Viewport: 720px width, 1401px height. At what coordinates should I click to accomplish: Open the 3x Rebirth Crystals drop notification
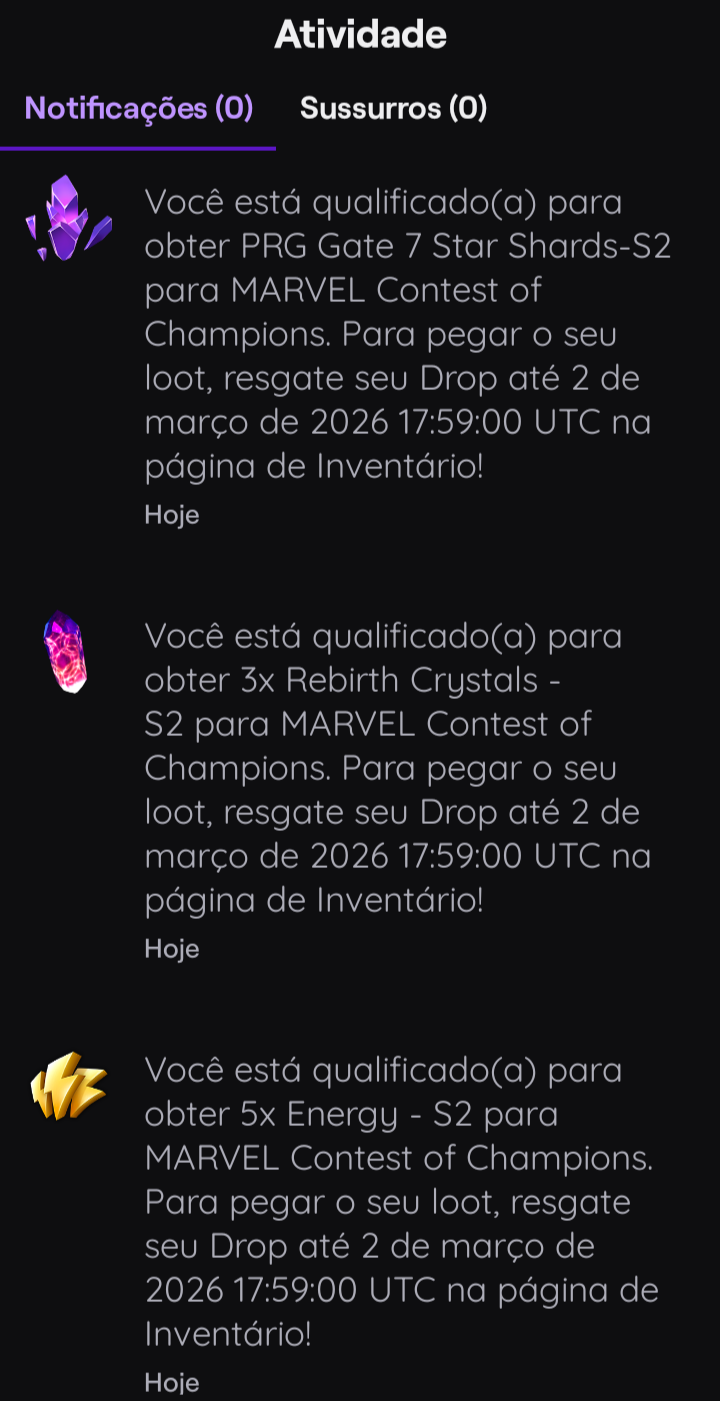pyautogui.click(x=397, y=768)
